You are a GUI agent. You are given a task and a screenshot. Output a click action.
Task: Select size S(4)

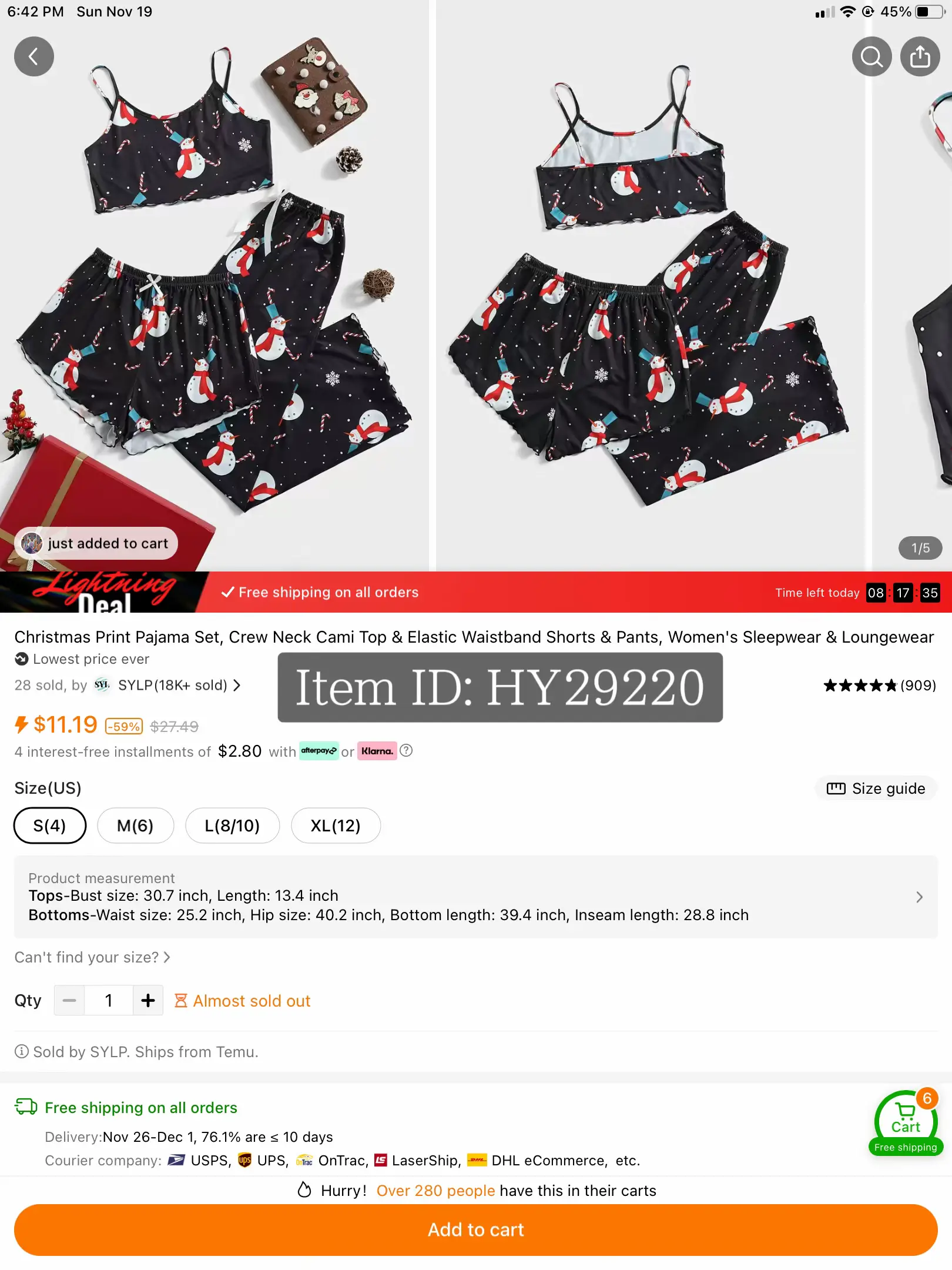[50, 825]
